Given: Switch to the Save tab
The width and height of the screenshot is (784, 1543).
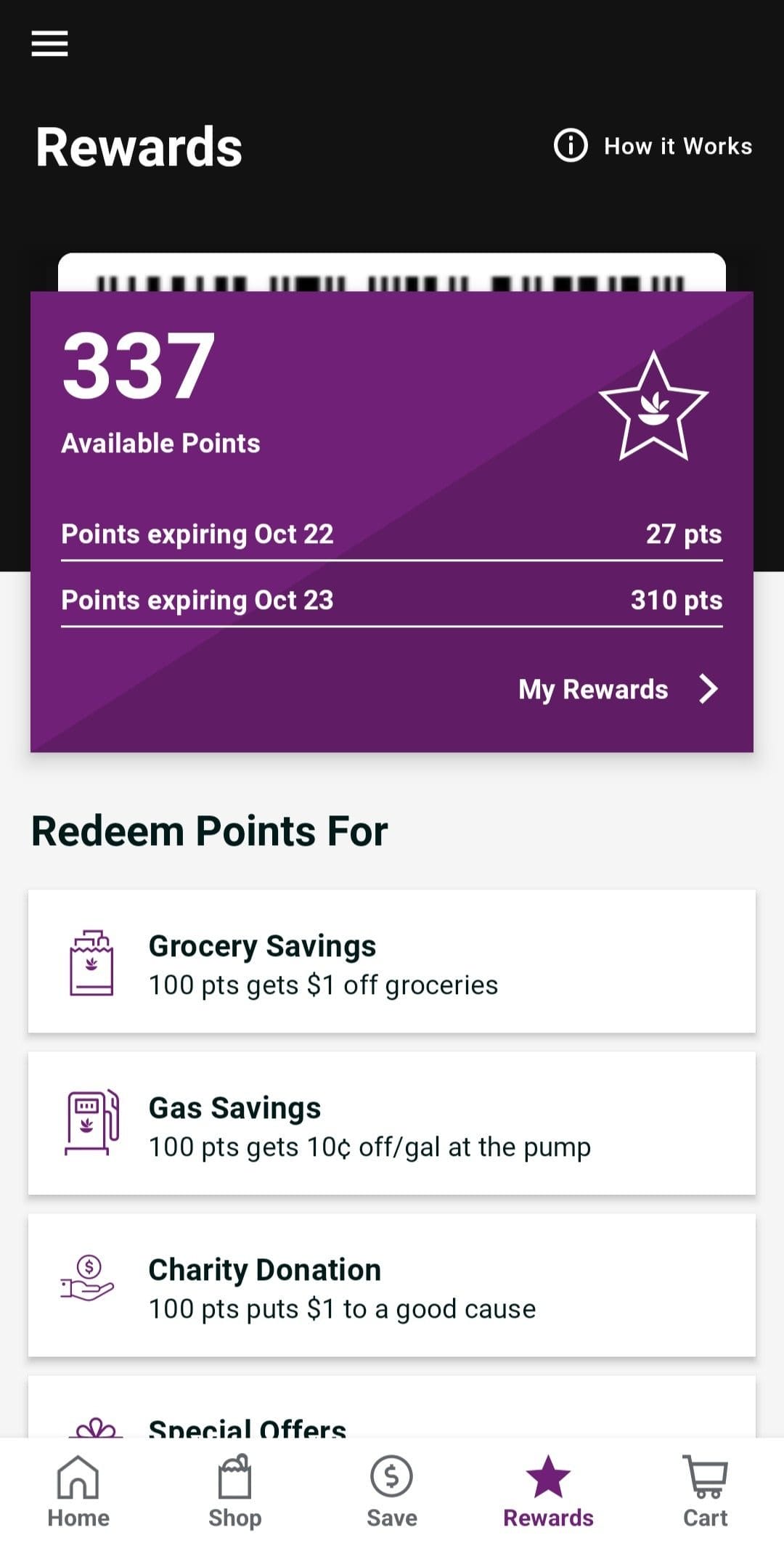Looking at the screenshot, I should [392, 1491].
